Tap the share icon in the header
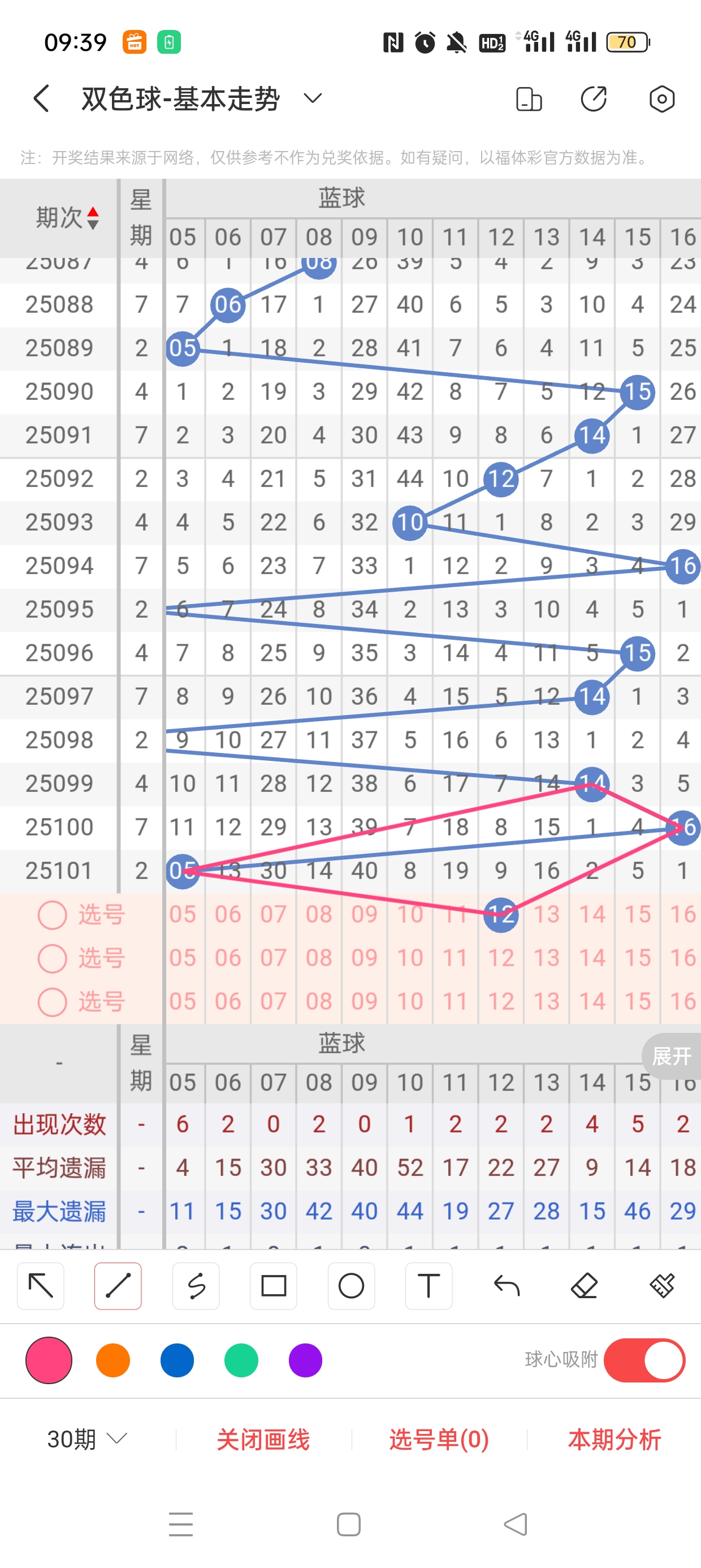This screenshot has width=701, height=1568. [593, 98]
